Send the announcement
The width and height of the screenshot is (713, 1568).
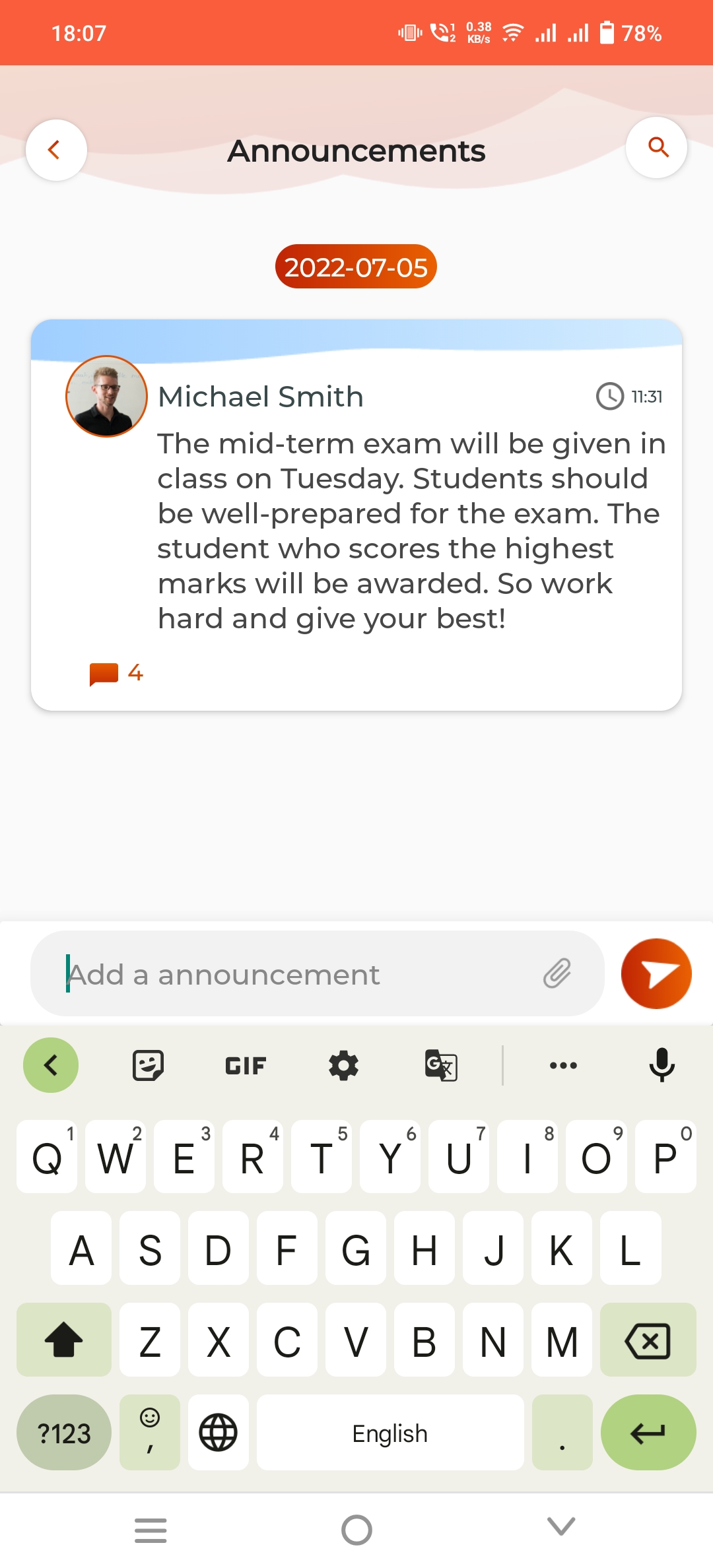656,973
